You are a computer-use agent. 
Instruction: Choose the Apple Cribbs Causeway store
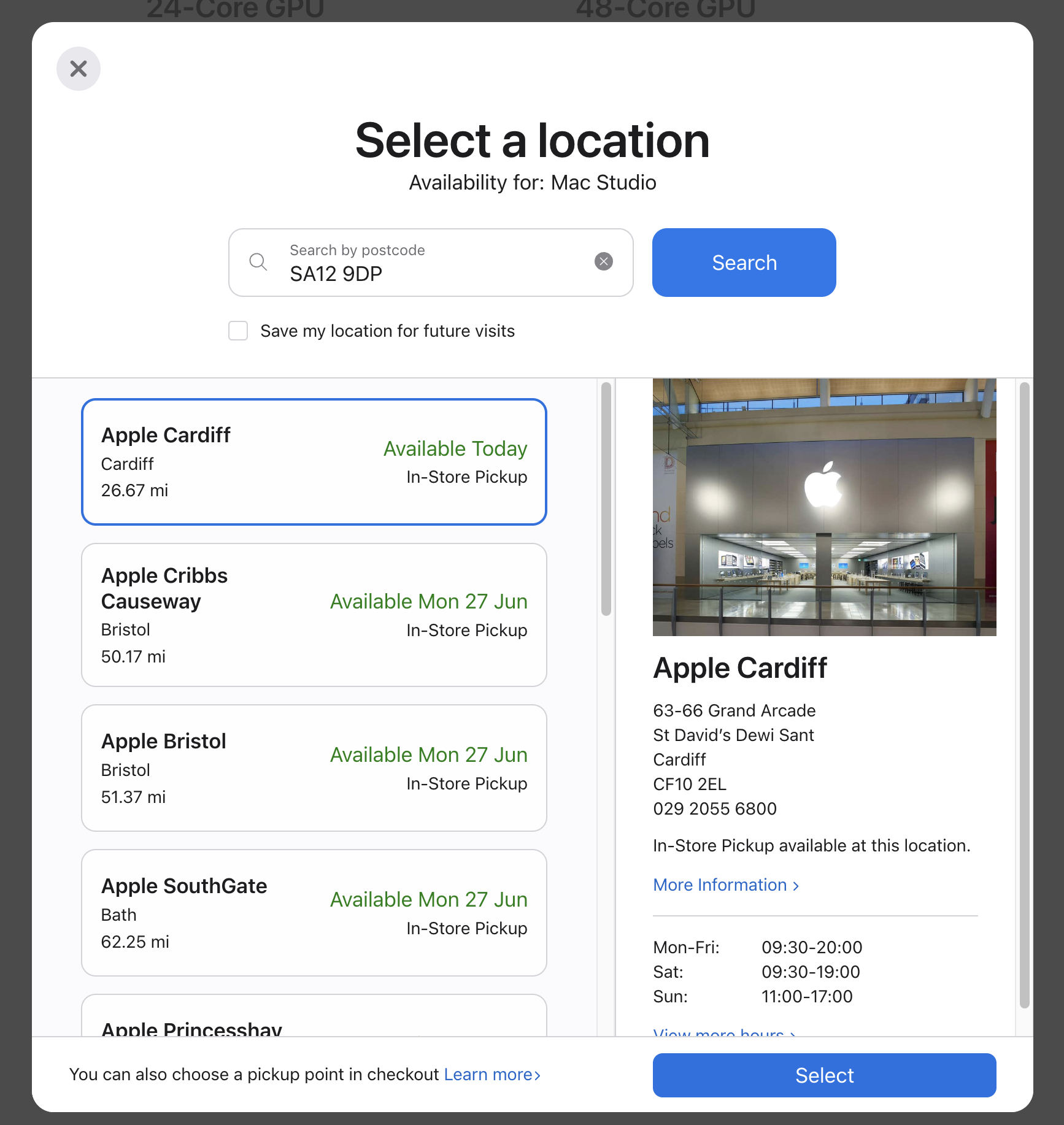pyautogui.click(x=314, y=615)
